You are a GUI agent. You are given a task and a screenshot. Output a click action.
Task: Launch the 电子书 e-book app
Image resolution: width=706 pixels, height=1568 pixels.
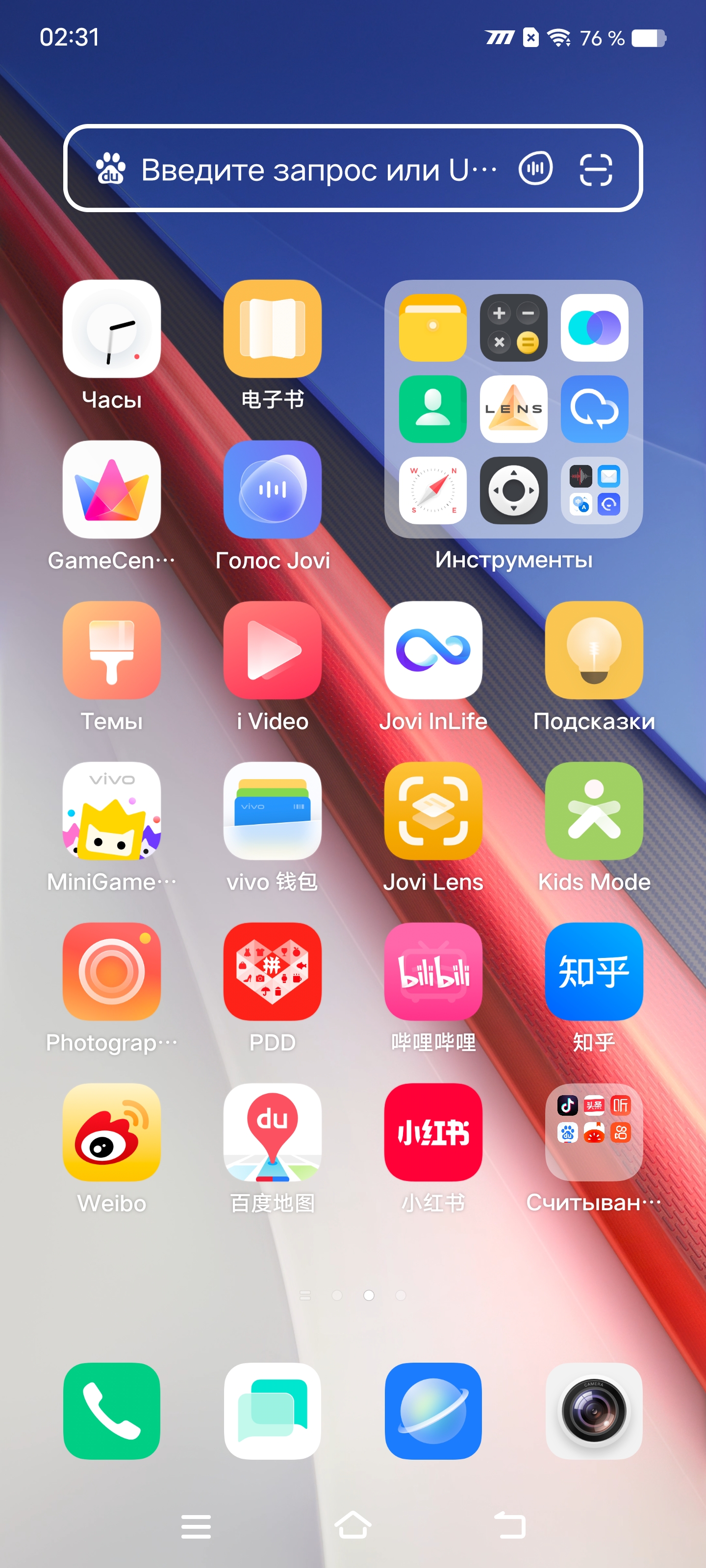272,329
